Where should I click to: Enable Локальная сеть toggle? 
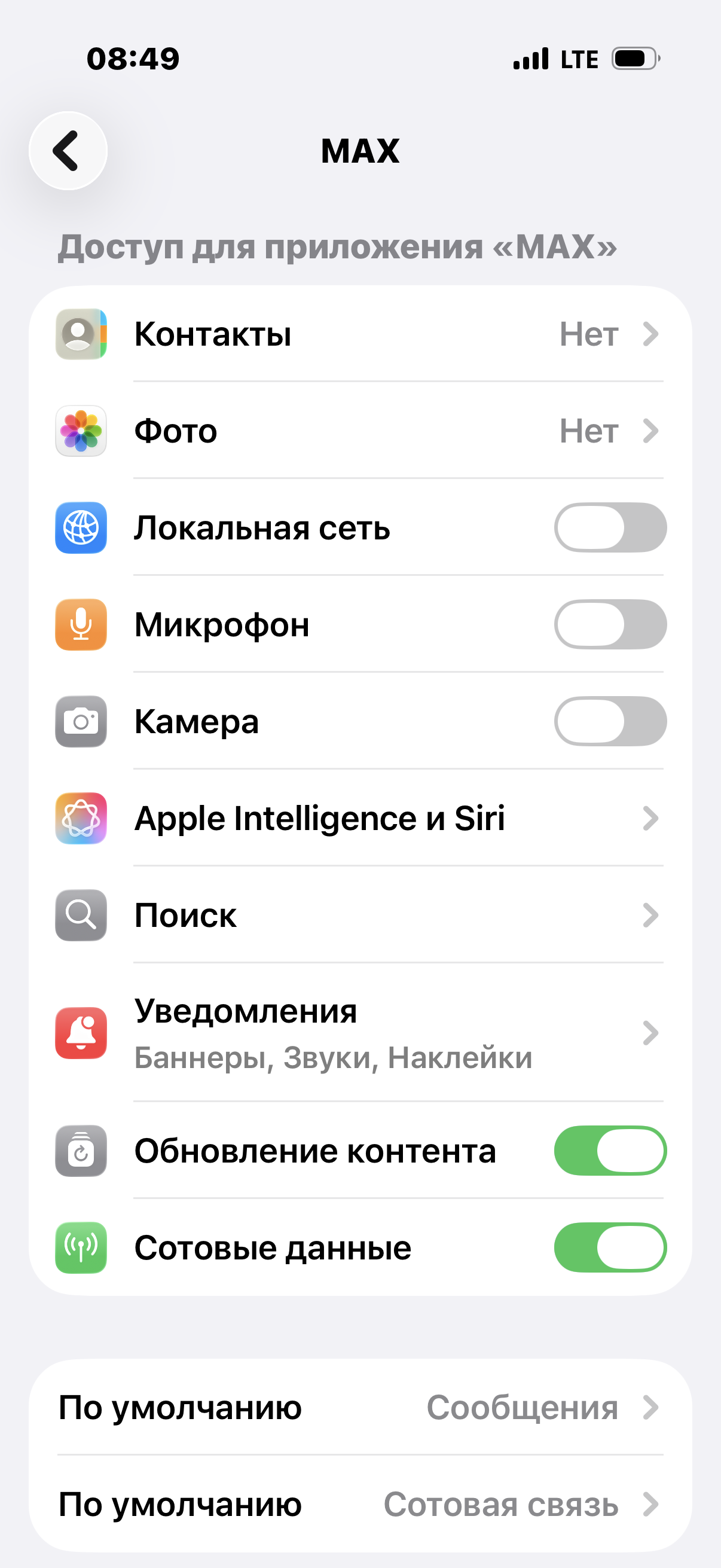click(x=610, y=527)
